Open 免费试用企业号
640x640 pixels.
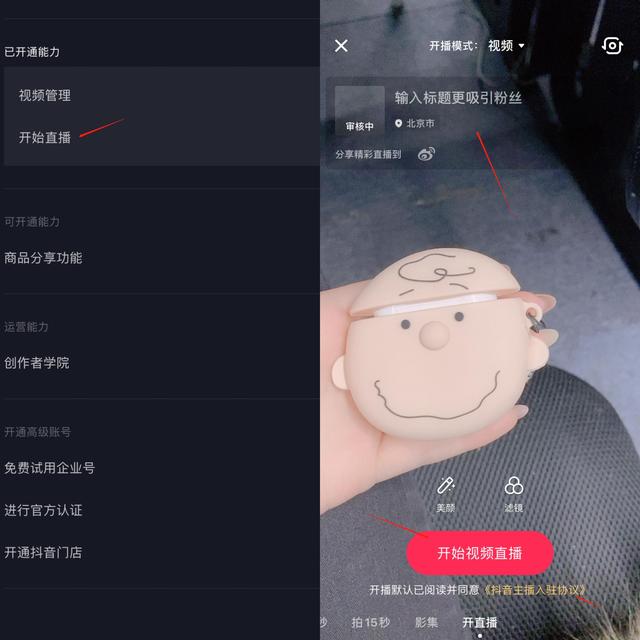49,468
